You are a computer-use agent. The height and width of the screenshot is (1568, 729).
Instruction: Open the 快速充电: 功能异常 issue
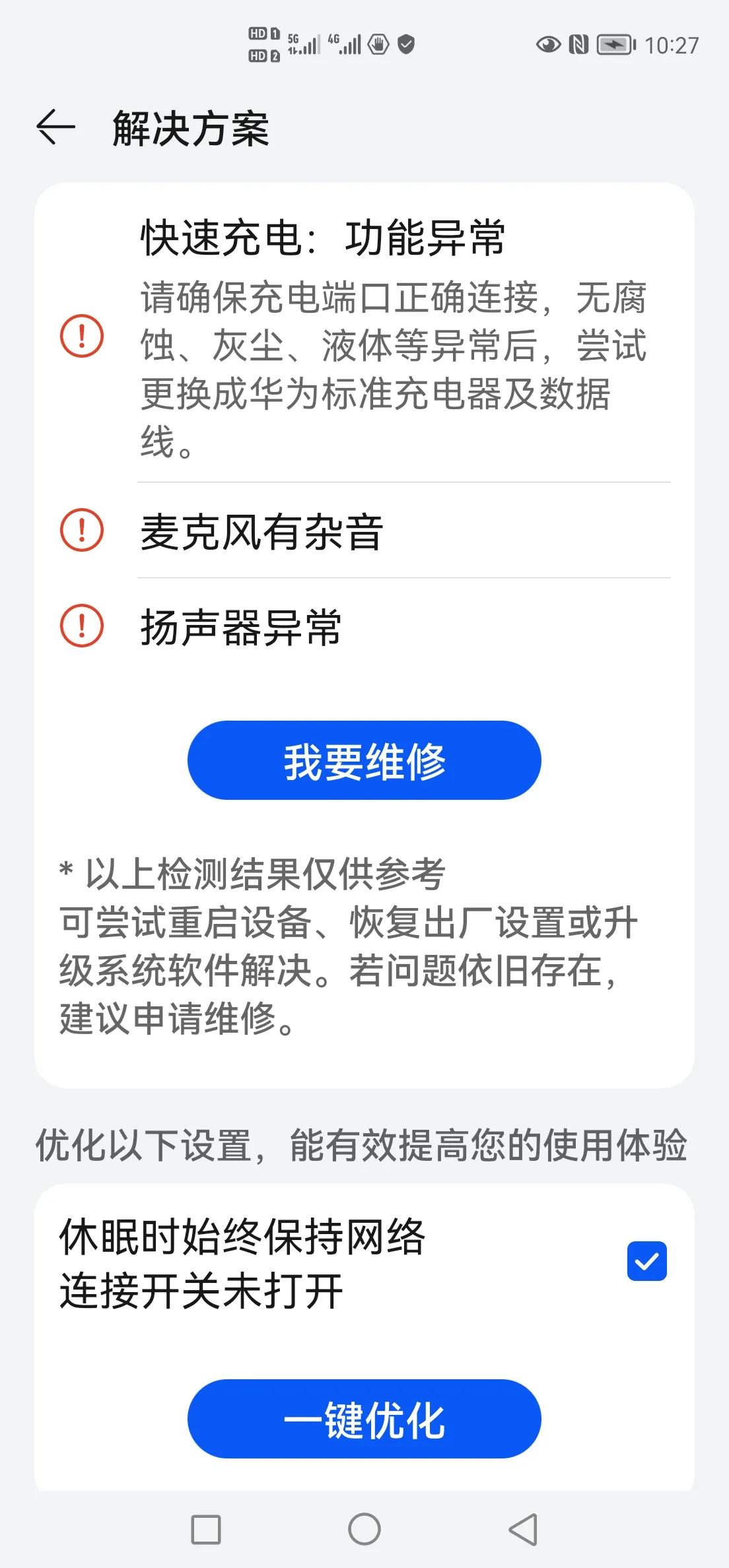click(x=364, y=337)
